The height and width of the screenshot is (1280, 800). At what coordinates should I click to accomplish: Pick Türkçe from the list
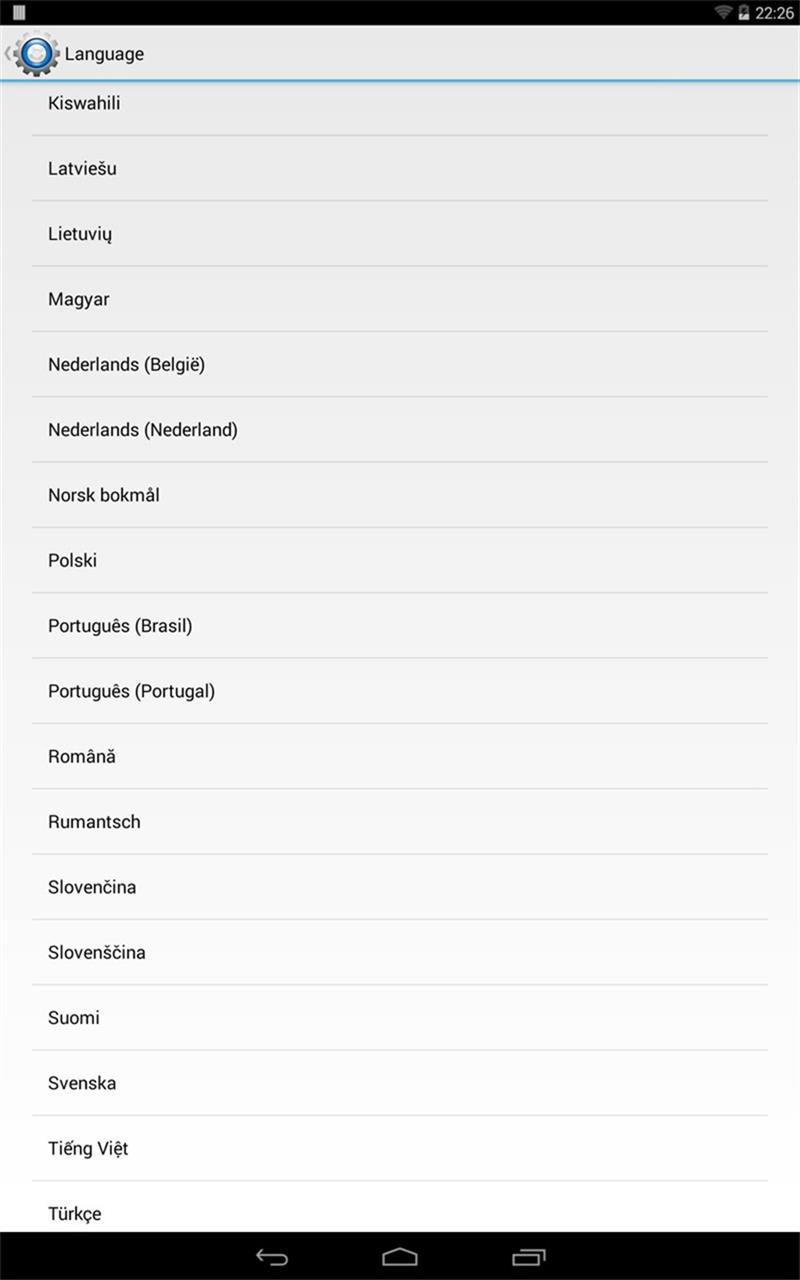[75, 1213]
